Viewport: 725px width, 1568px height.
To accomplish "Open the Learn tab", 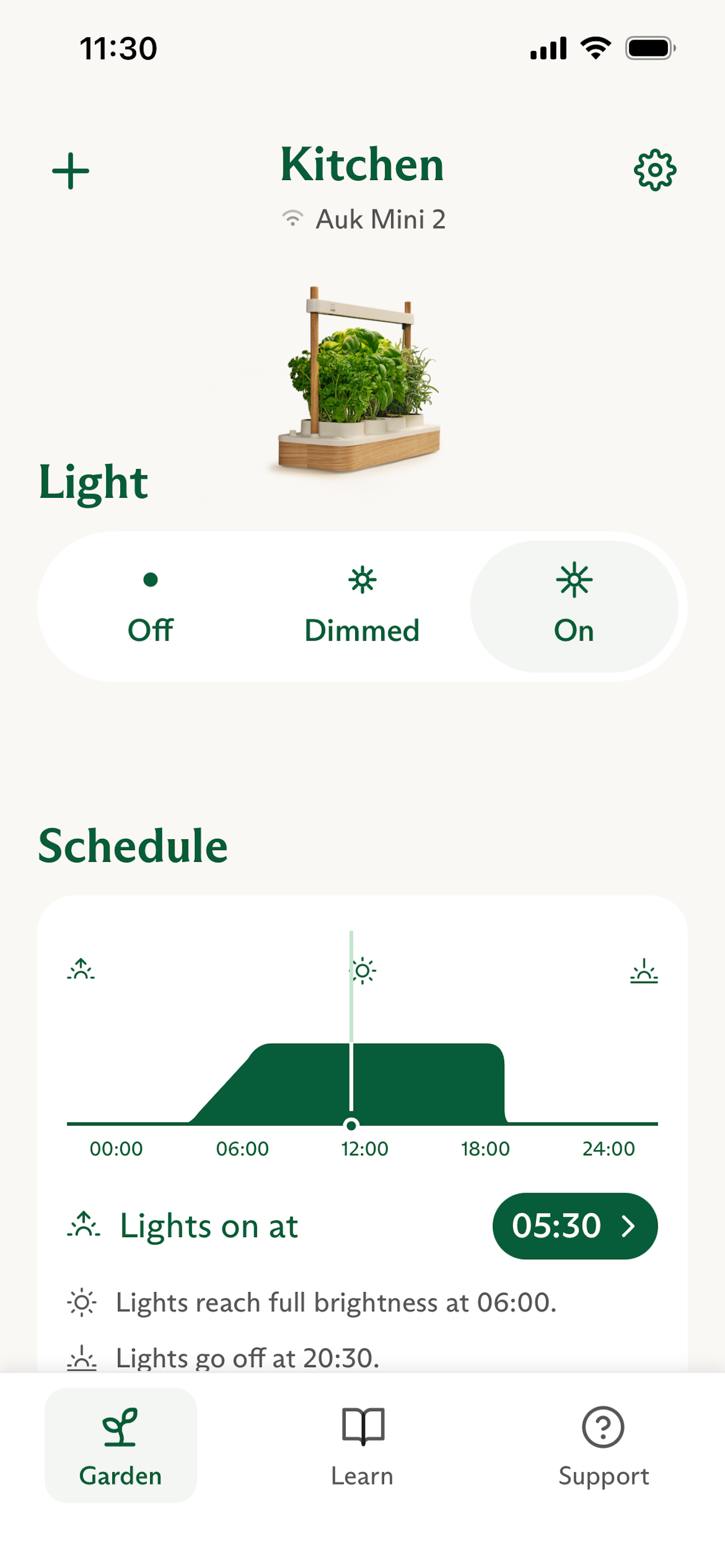I will pyautogui.click(x=362, y=1445).
